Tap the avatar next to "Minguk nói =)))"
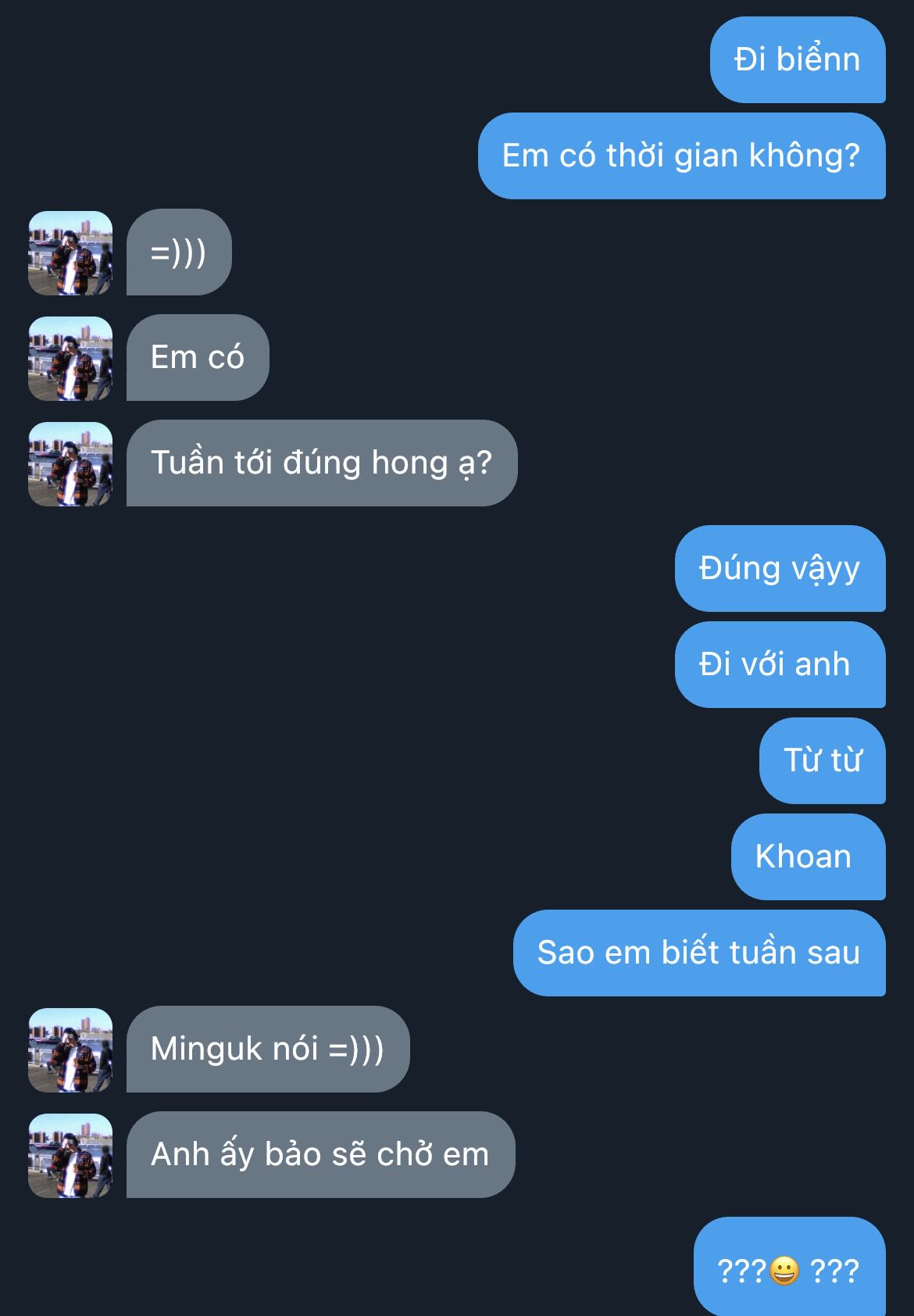Screen dimensions: 914x1316 pyautogui.click(x=70, y=1050)
